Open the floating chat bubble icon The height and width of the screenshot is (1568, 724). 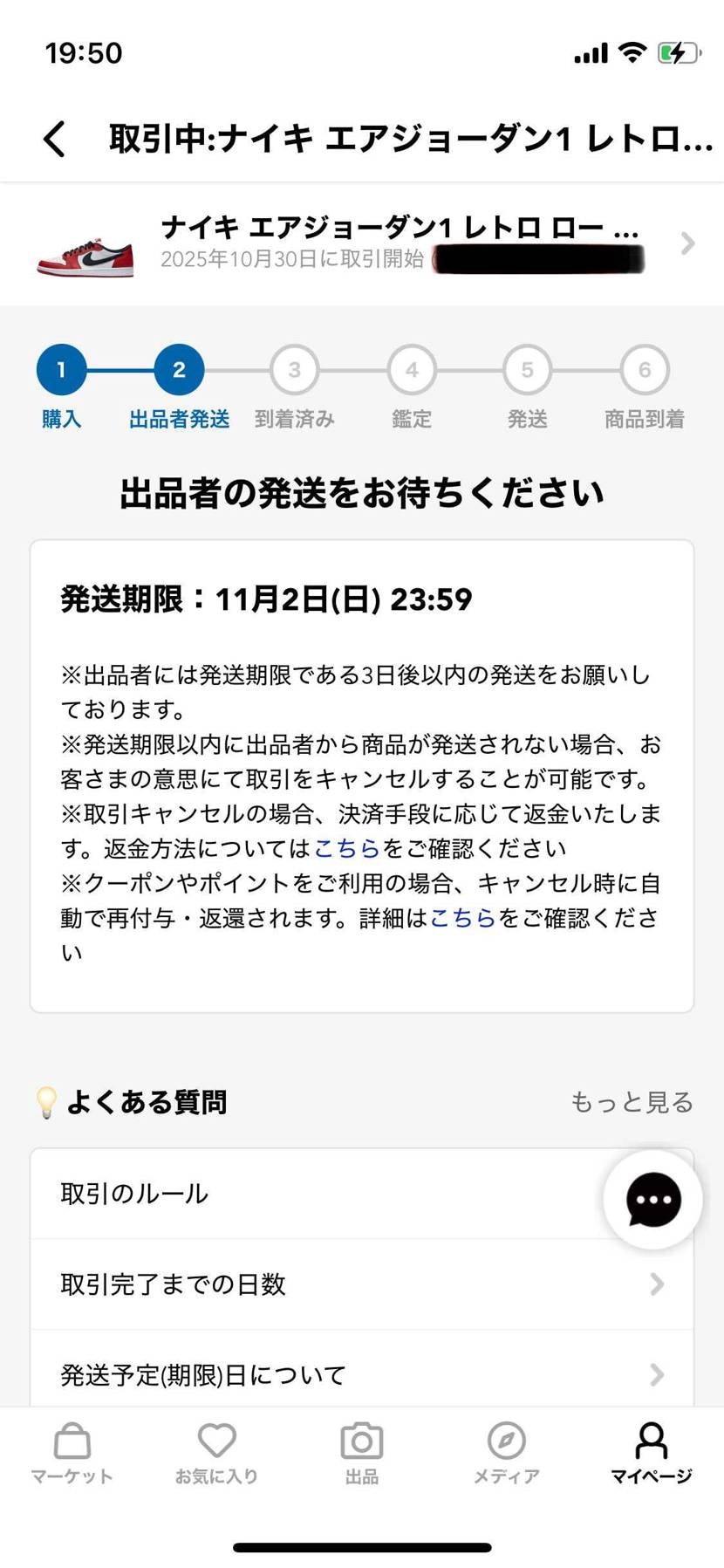(652, 1199)
